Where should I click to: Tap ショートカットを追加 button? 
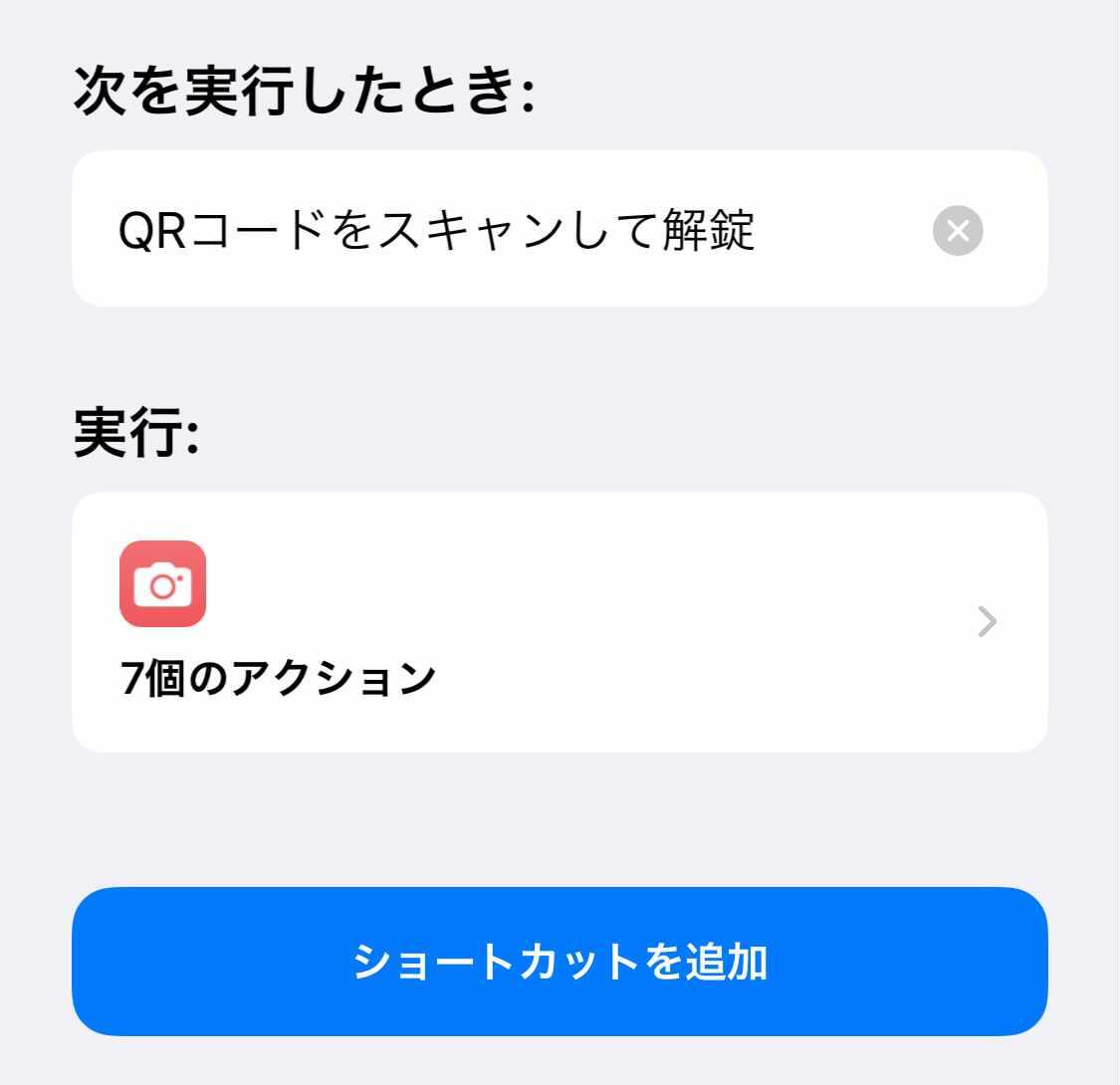(x=560, y=962)
